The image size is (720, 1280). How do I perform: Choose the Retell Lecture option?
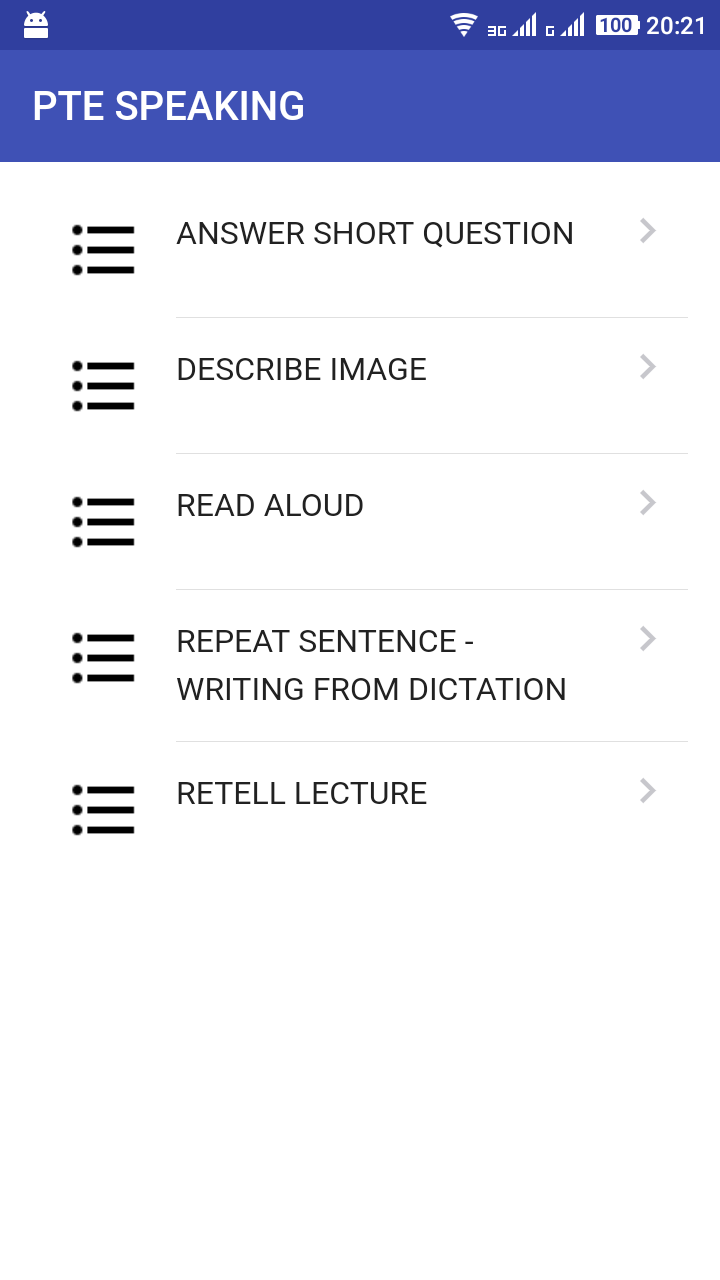point(302,794)
